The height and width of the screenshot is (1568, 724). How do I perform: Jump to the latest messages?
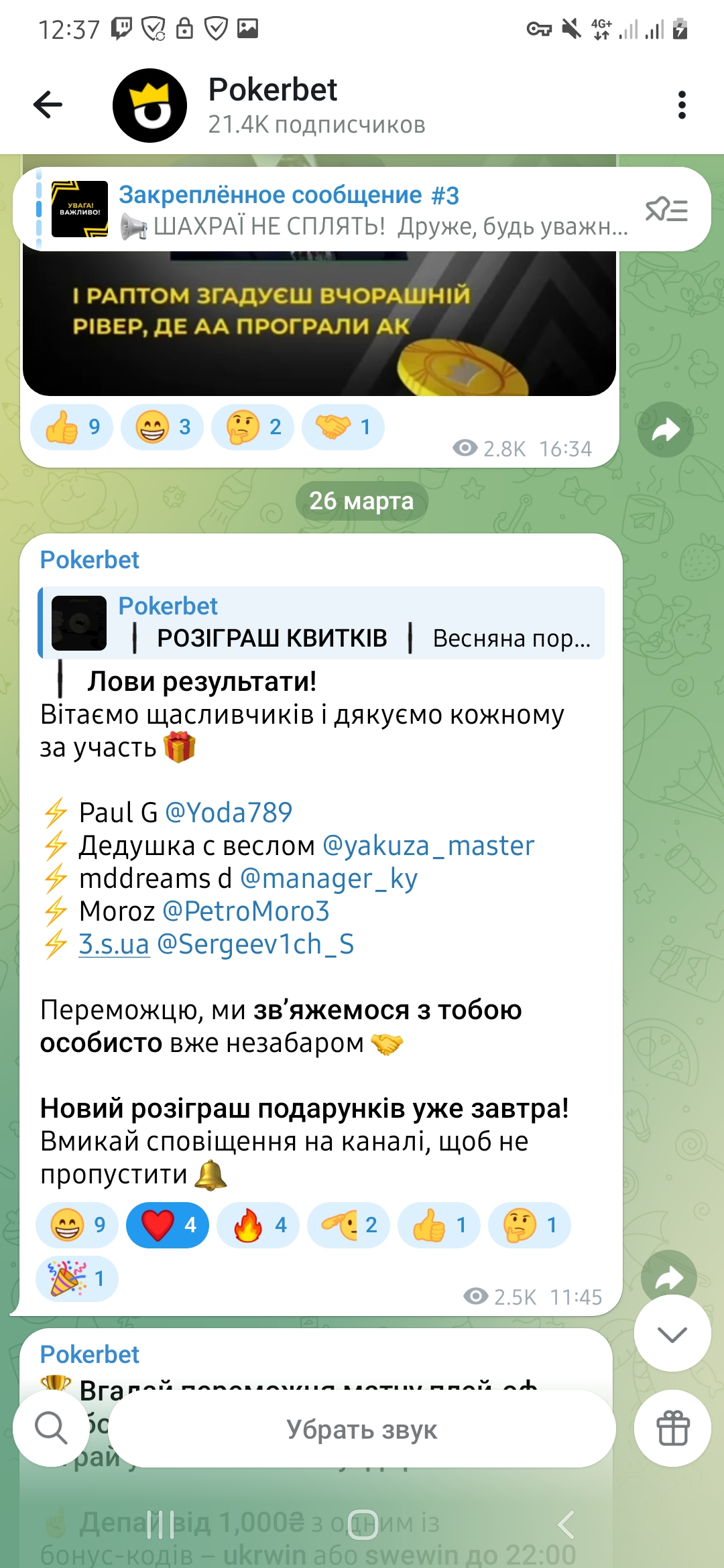[x=672, y=1334]
